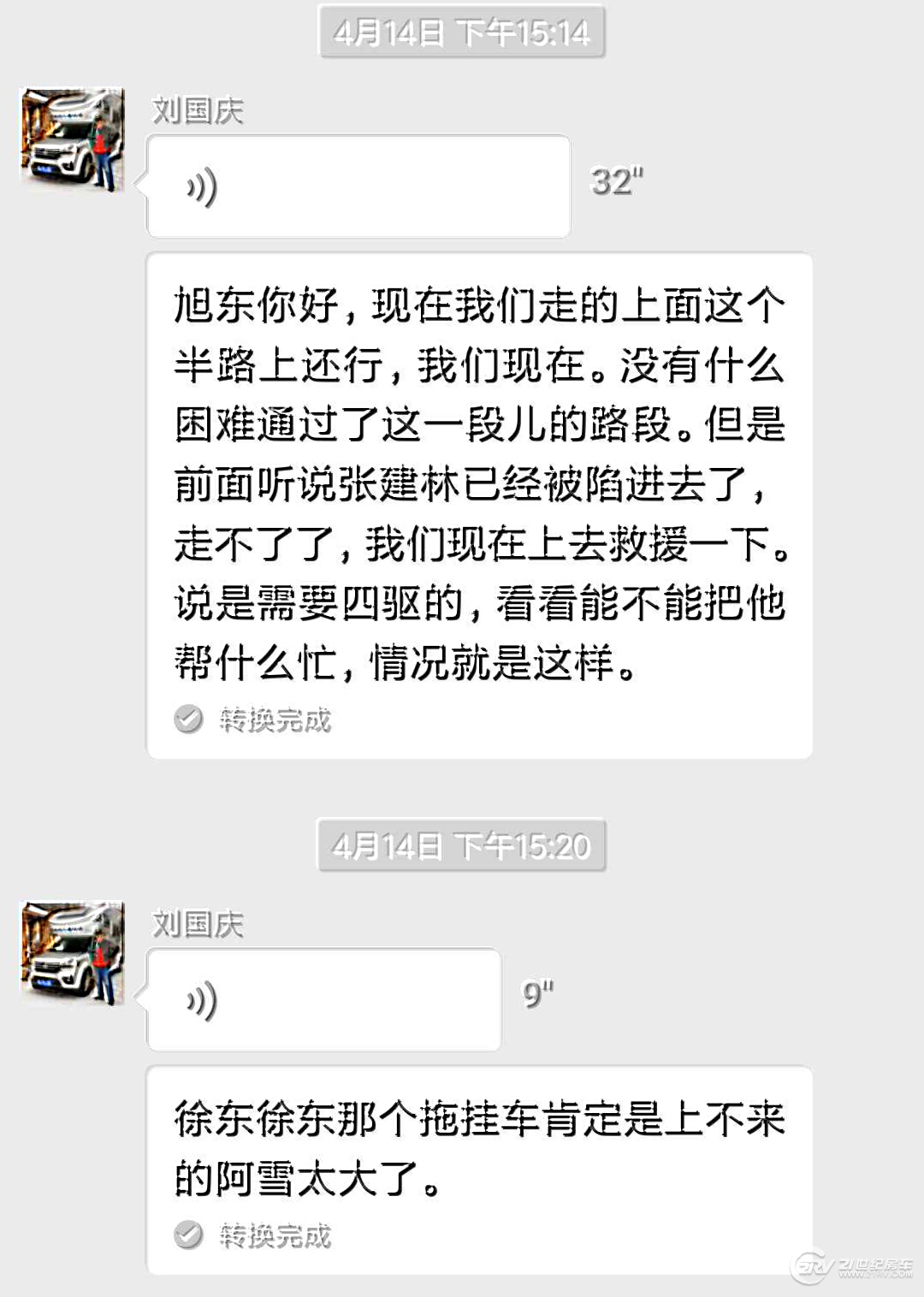The height and width of the screenshot is (1297, 924).
Task: Play the 32-second voice message
Action: pyautogui.click(x=358, y=187)
